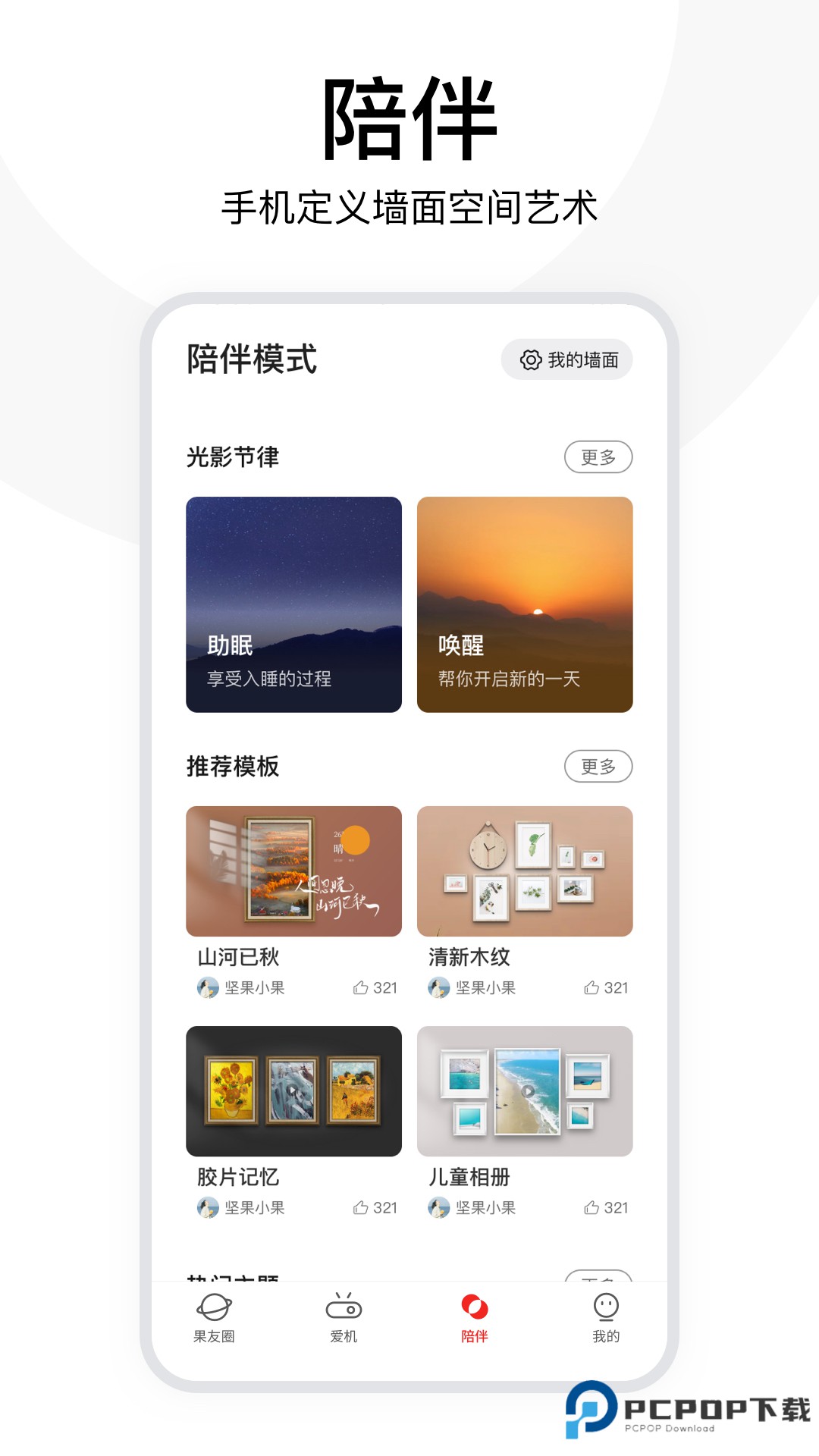Viewport: 819px width, 1456px height.
Task: Open the 助眠 sleep-aid card
Action: click(294, 604)
